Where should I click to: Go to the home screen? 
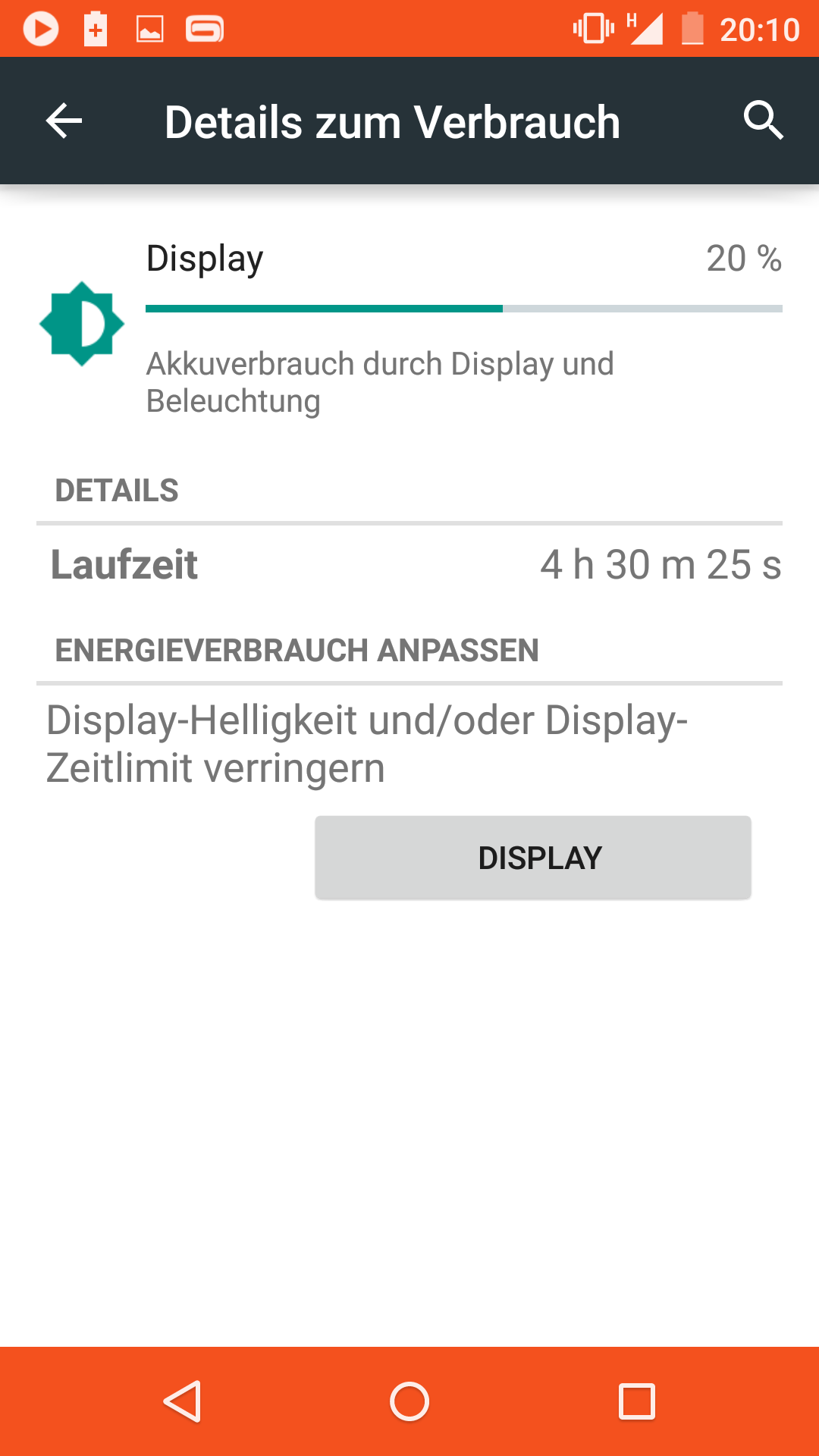409,1401
